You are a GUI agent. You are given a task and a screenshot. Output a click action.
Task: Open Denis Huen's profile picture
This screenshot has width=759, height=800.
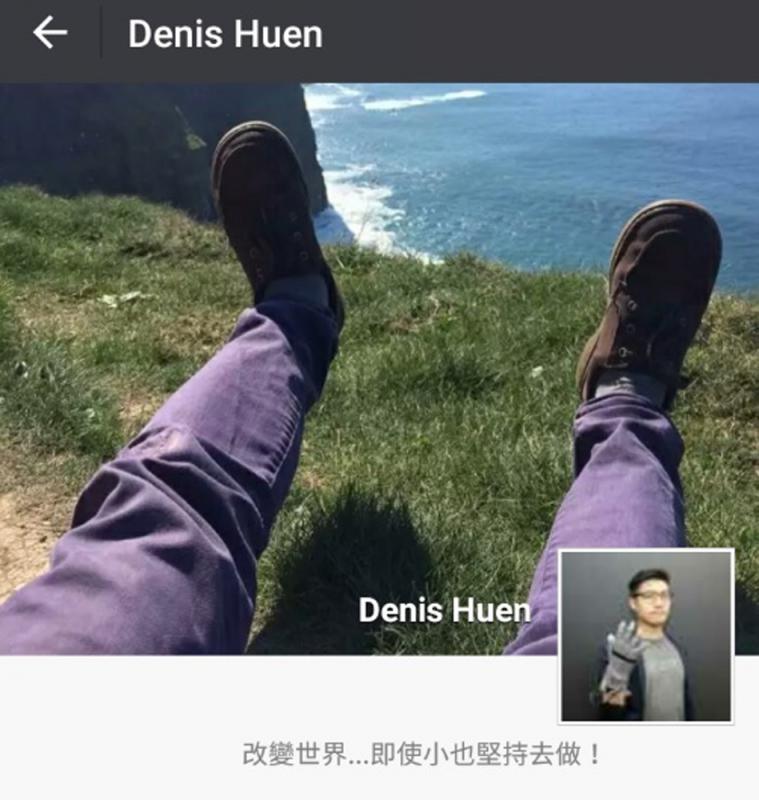pos(646,635)
